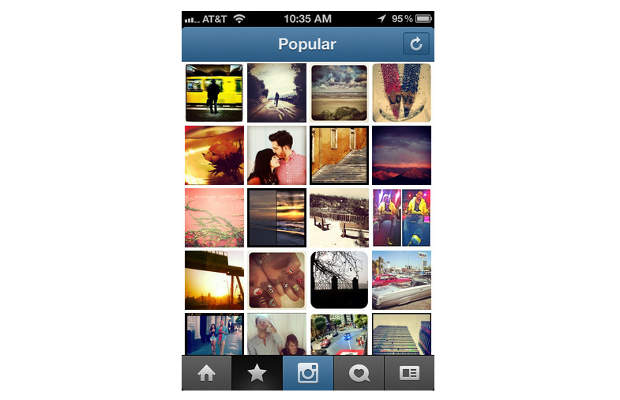This screenshot has width=620, height=400.
Task: Open the wooden stairs photo
Action: click(339, 155)
